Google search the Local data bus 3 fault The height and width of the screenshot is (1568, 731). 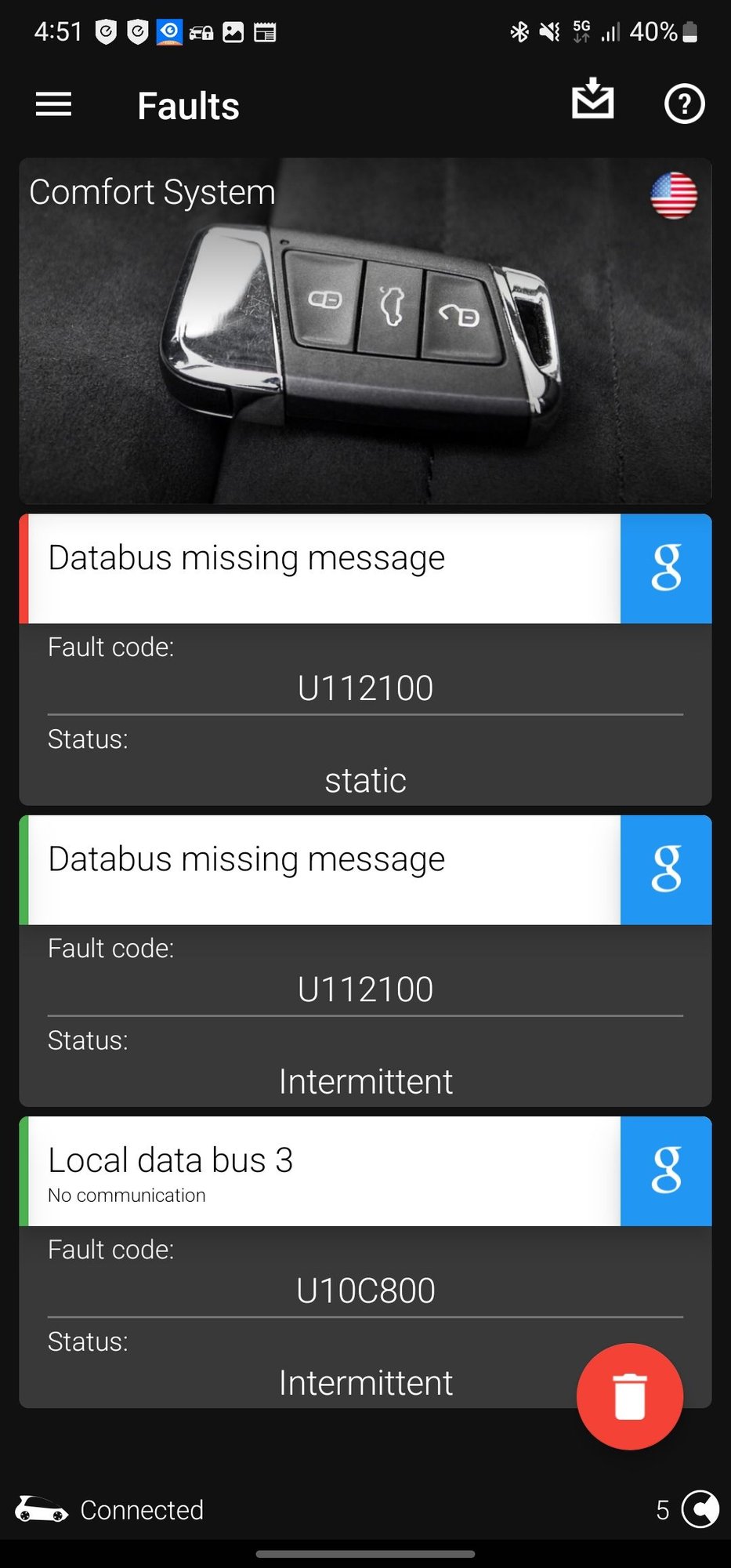[x=666, y=1171]
